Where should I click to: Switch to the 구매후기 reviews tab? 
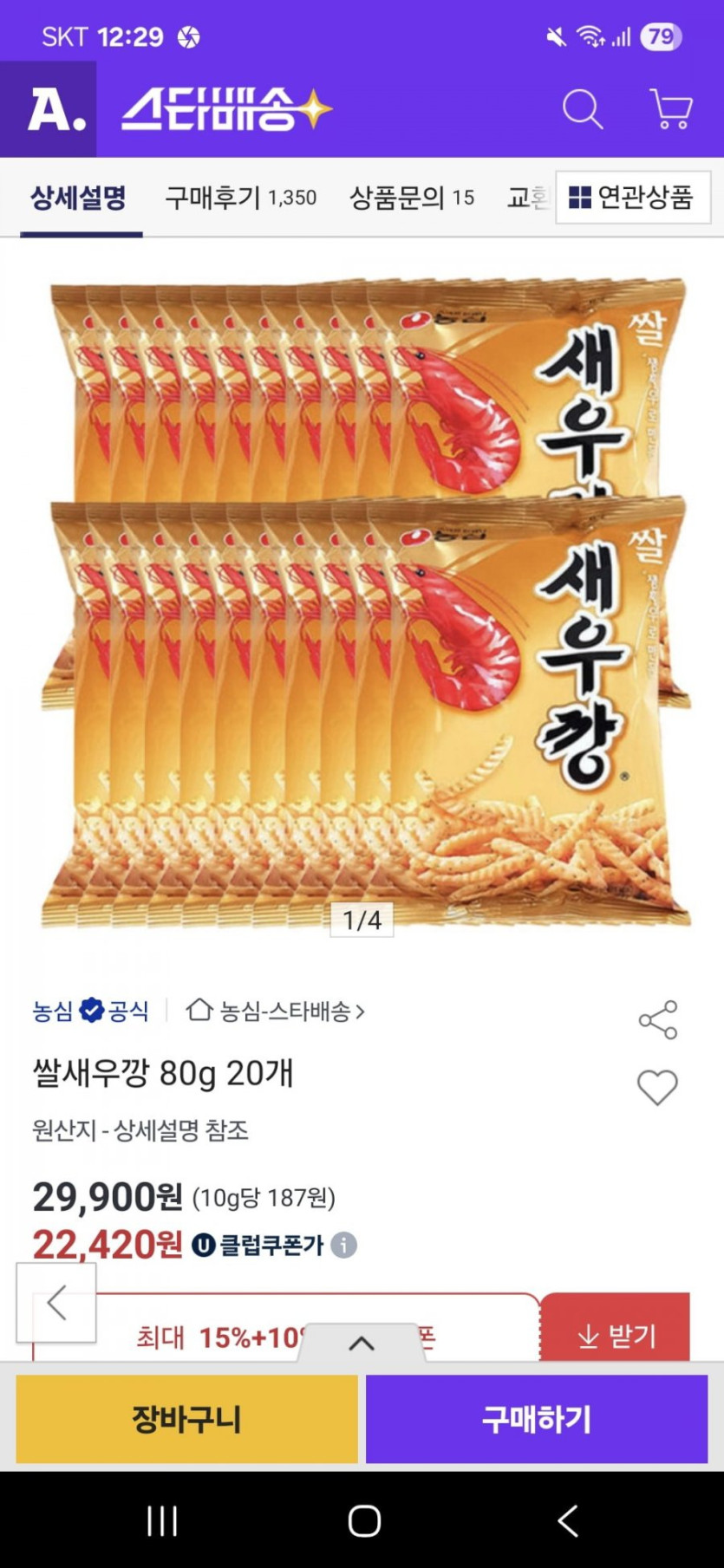tap(240, 198)
